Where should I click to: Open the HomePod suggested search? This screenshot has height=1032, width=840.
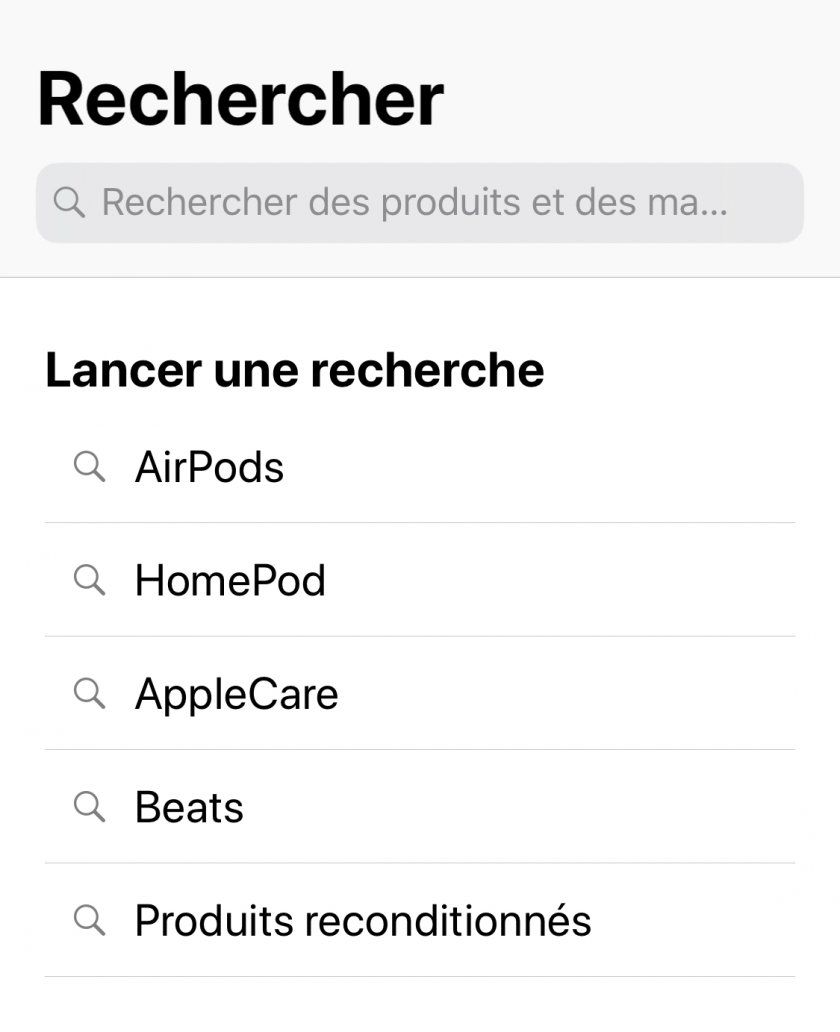230,581
